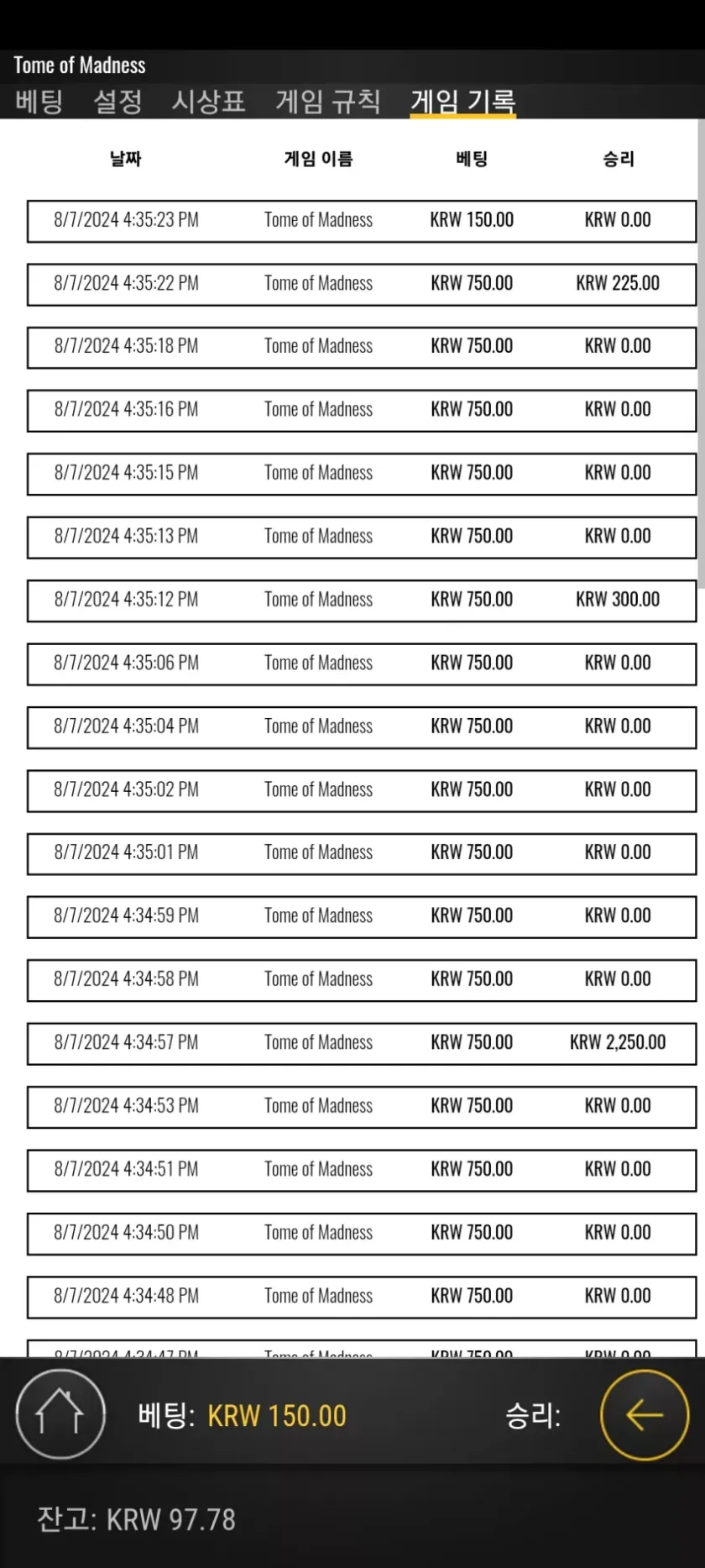Switch to the 시상표 tab
Screen dimensions: 705x1568
click(x=208, y=102)
